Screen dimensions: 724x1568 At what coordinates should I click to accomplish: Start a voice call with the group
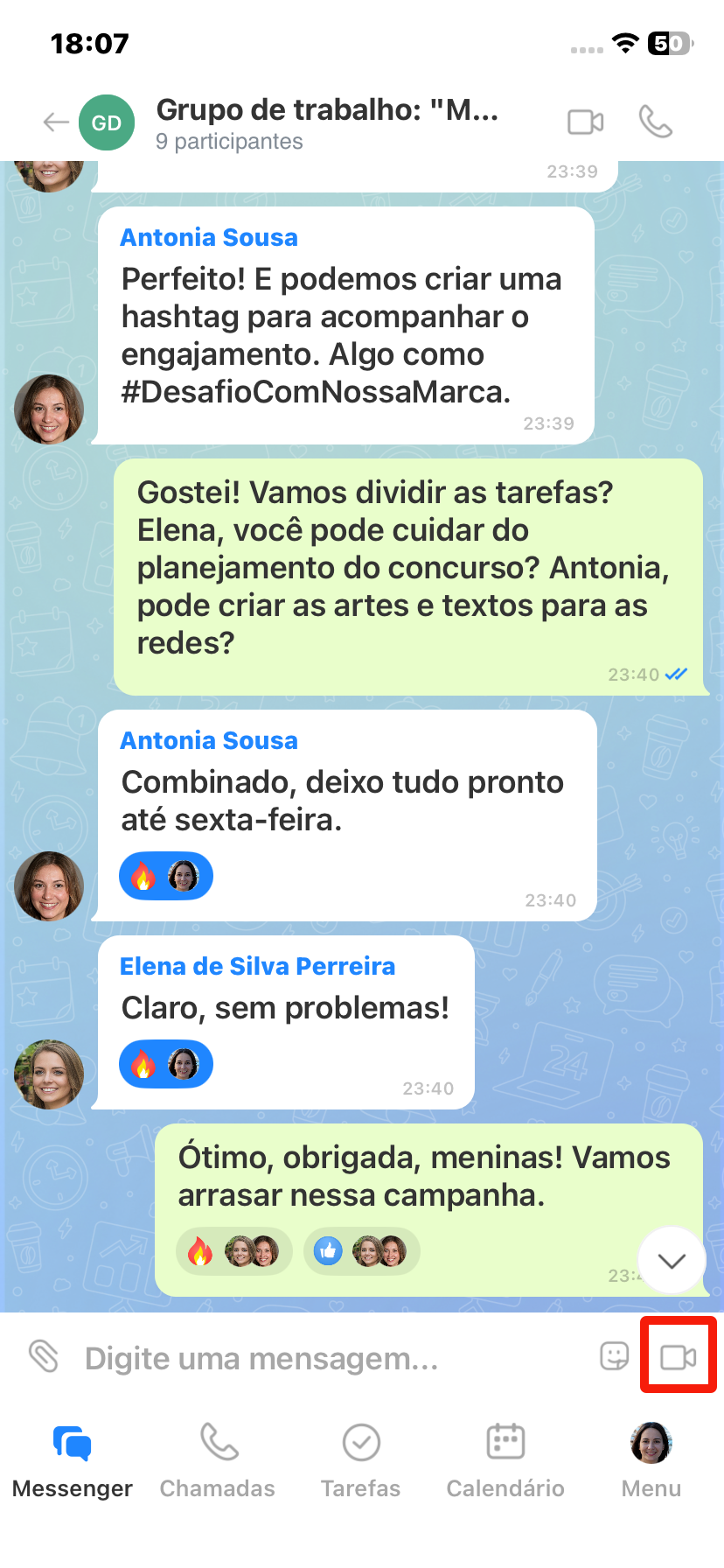pos(656,122)
